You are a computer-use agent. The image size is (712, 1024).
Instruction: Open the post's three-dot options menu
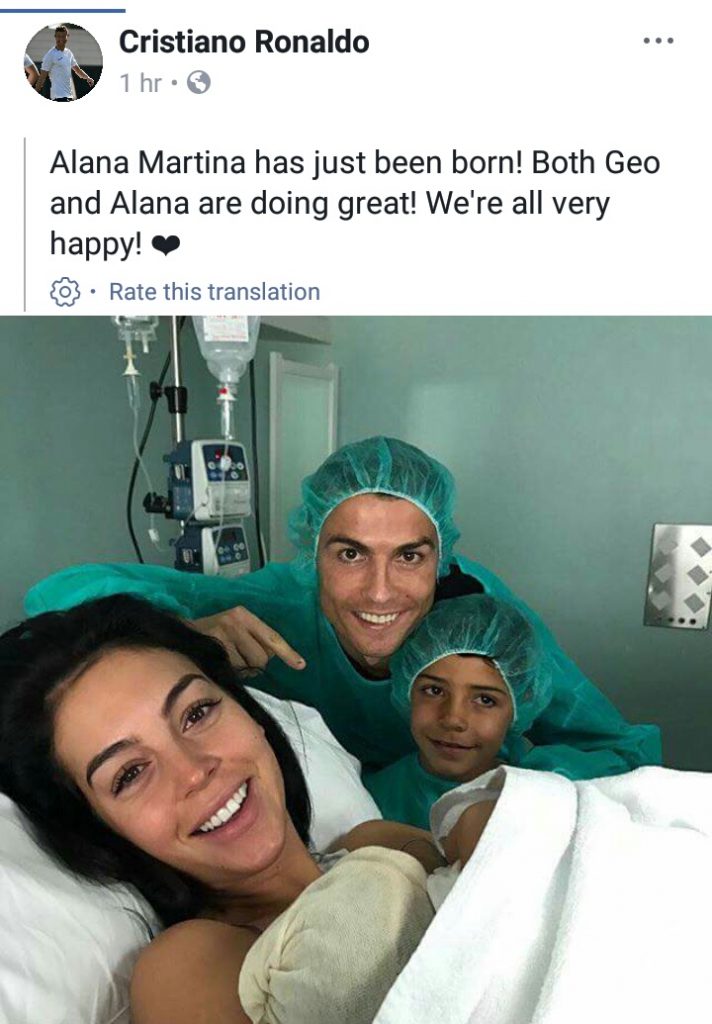tap(658, 42)
